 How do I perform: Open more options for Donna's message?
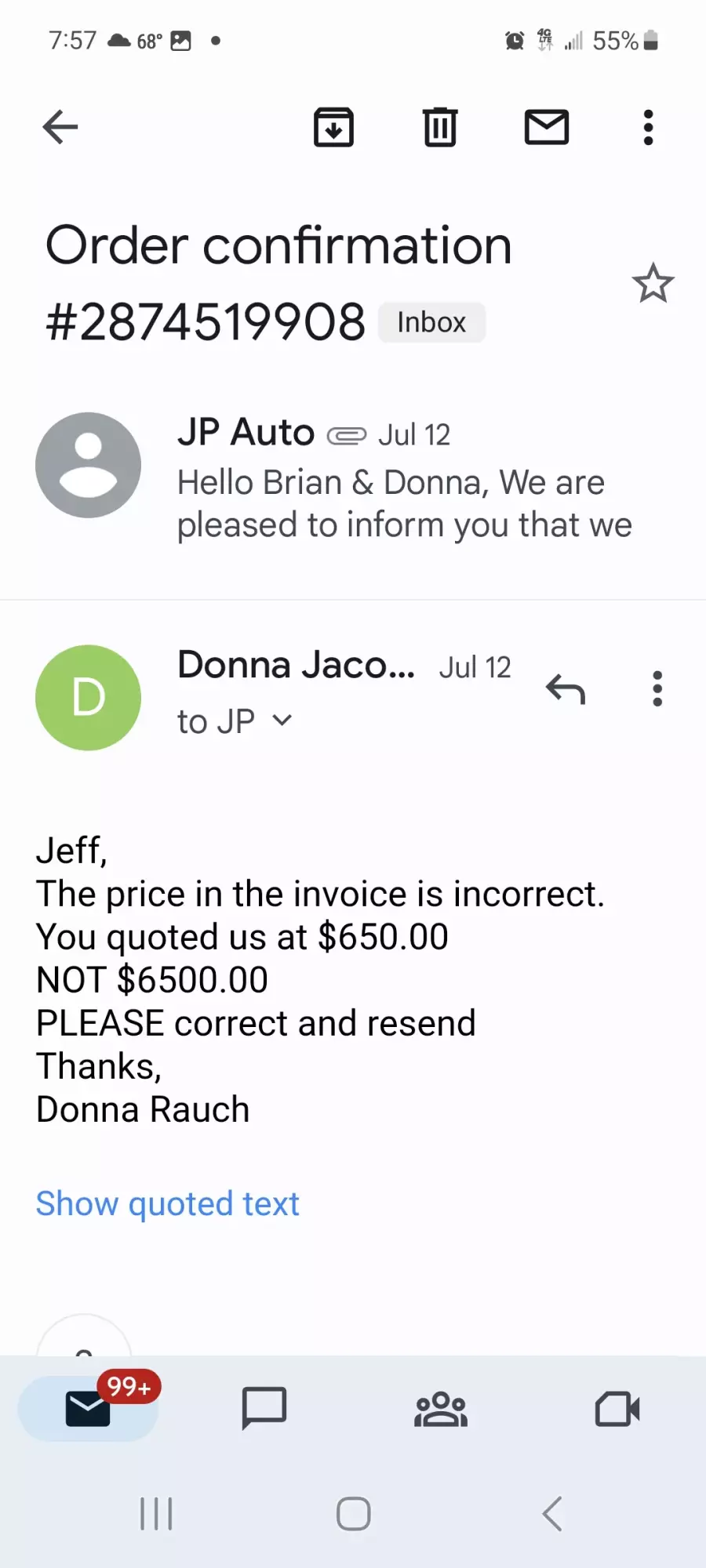(x=657, y=688)
